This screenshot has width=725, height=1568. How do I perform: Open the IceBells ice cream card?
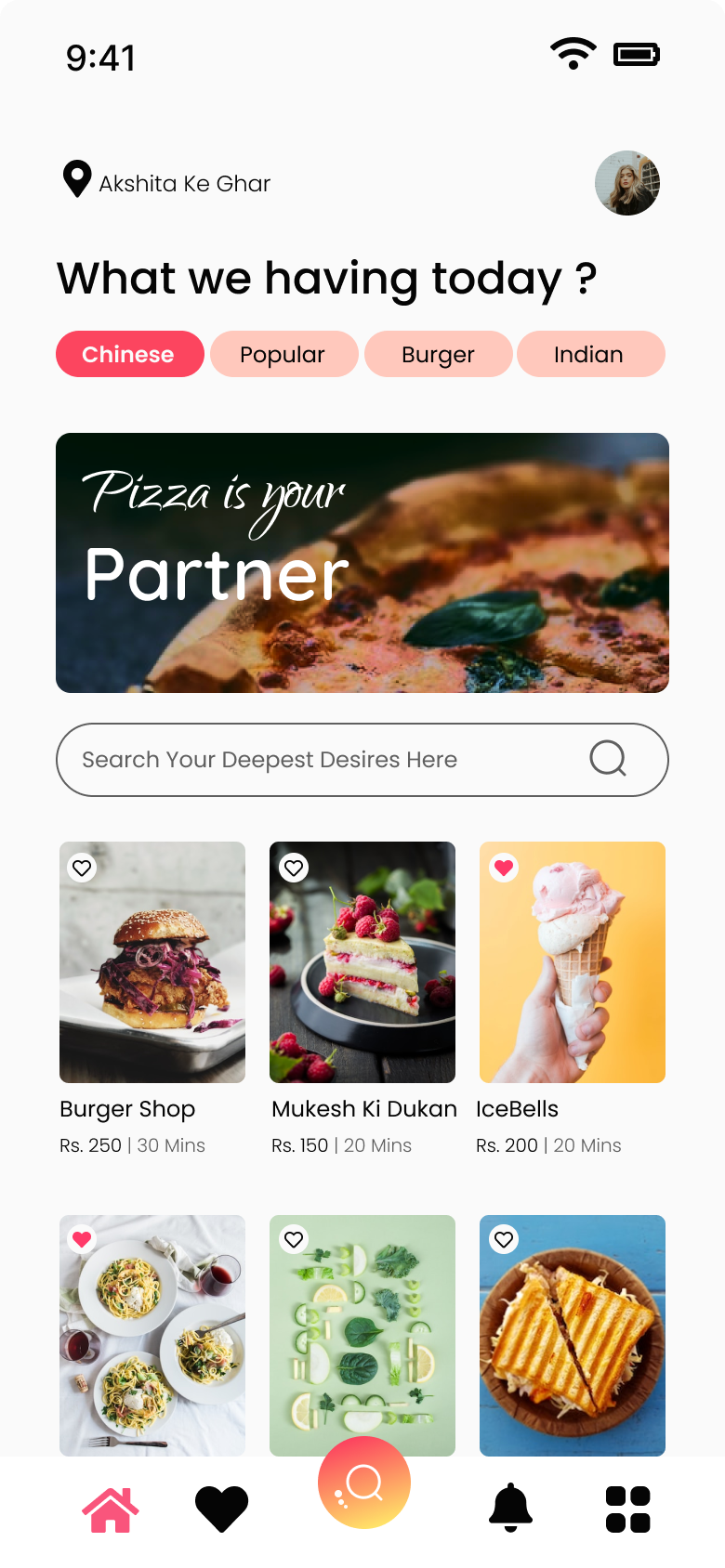pyautogui.click(x=573, y=962)
